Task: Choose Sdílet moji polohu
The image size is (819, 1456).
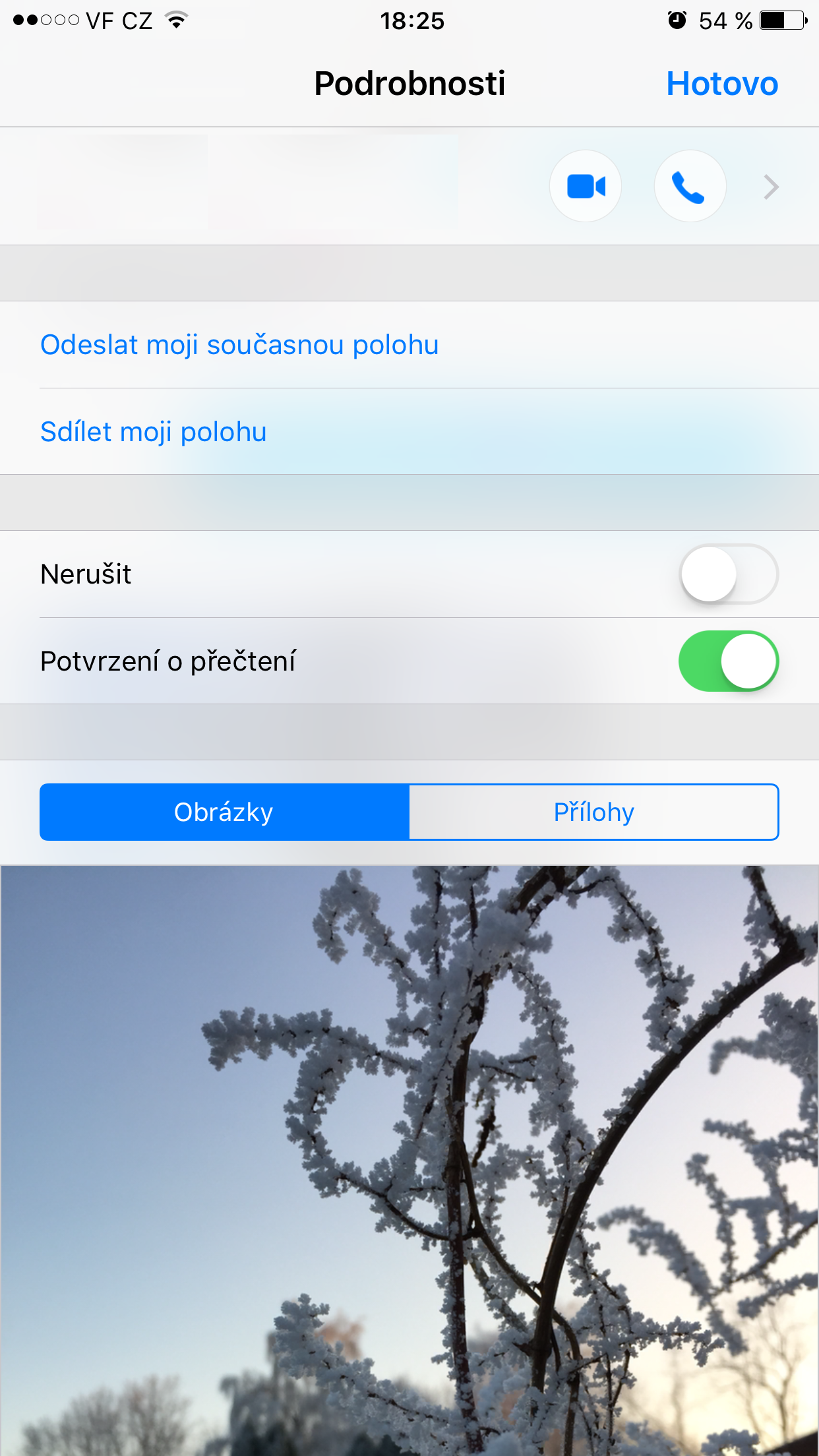Action: [x=153, y=431]
